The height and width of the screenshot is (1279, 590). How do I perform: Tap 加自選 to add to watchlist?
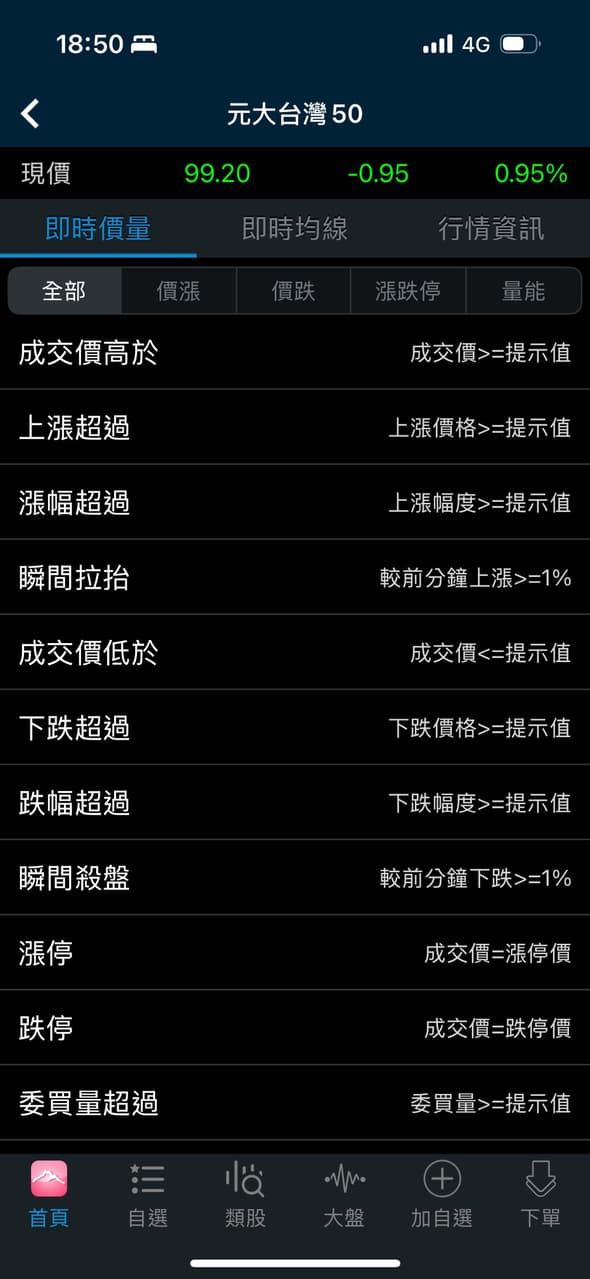[442, 1195]
